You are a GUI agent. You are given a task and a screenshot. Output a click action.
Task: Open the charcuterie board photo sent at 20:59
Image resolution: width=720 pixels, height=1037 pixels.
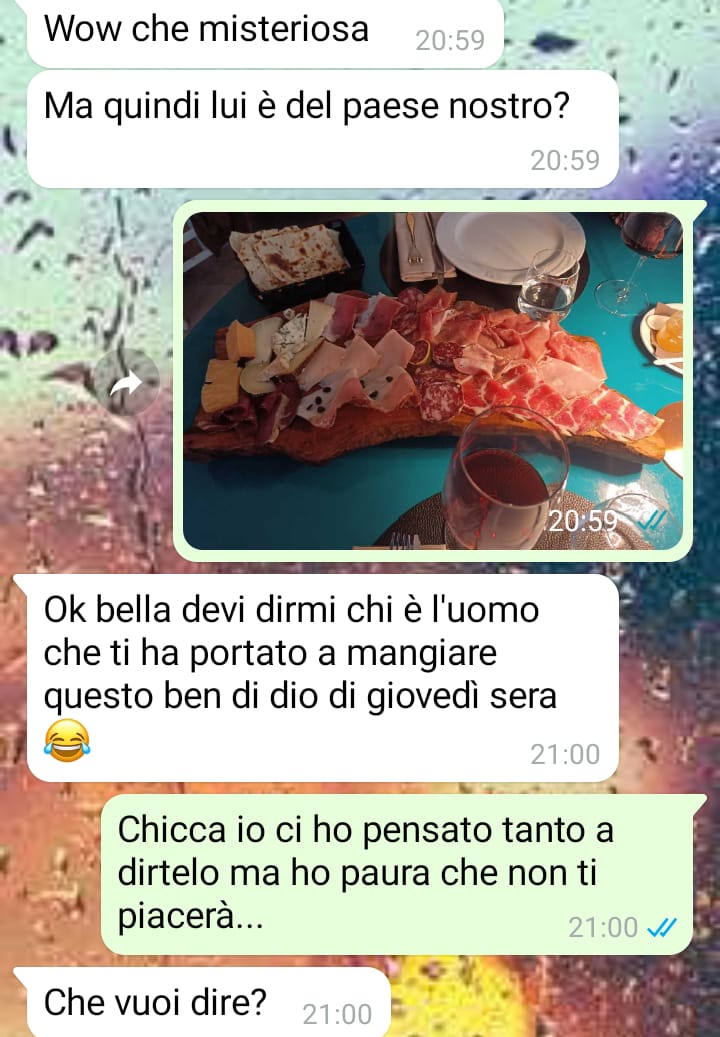432,380
